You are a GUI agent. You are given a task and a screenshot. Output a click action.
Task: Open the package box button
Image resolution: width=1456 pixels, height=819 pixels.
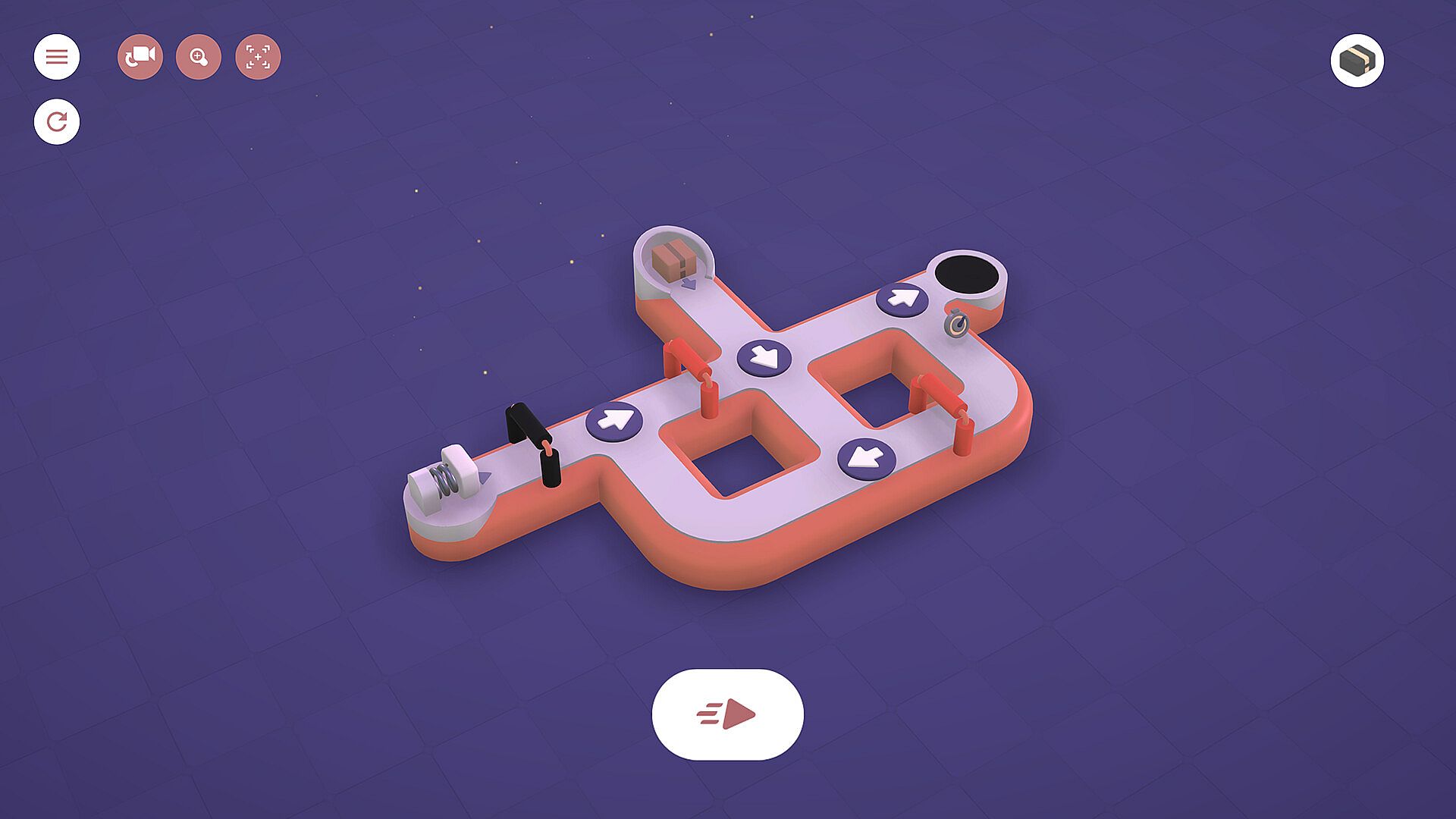click(x=1357, y=61)
